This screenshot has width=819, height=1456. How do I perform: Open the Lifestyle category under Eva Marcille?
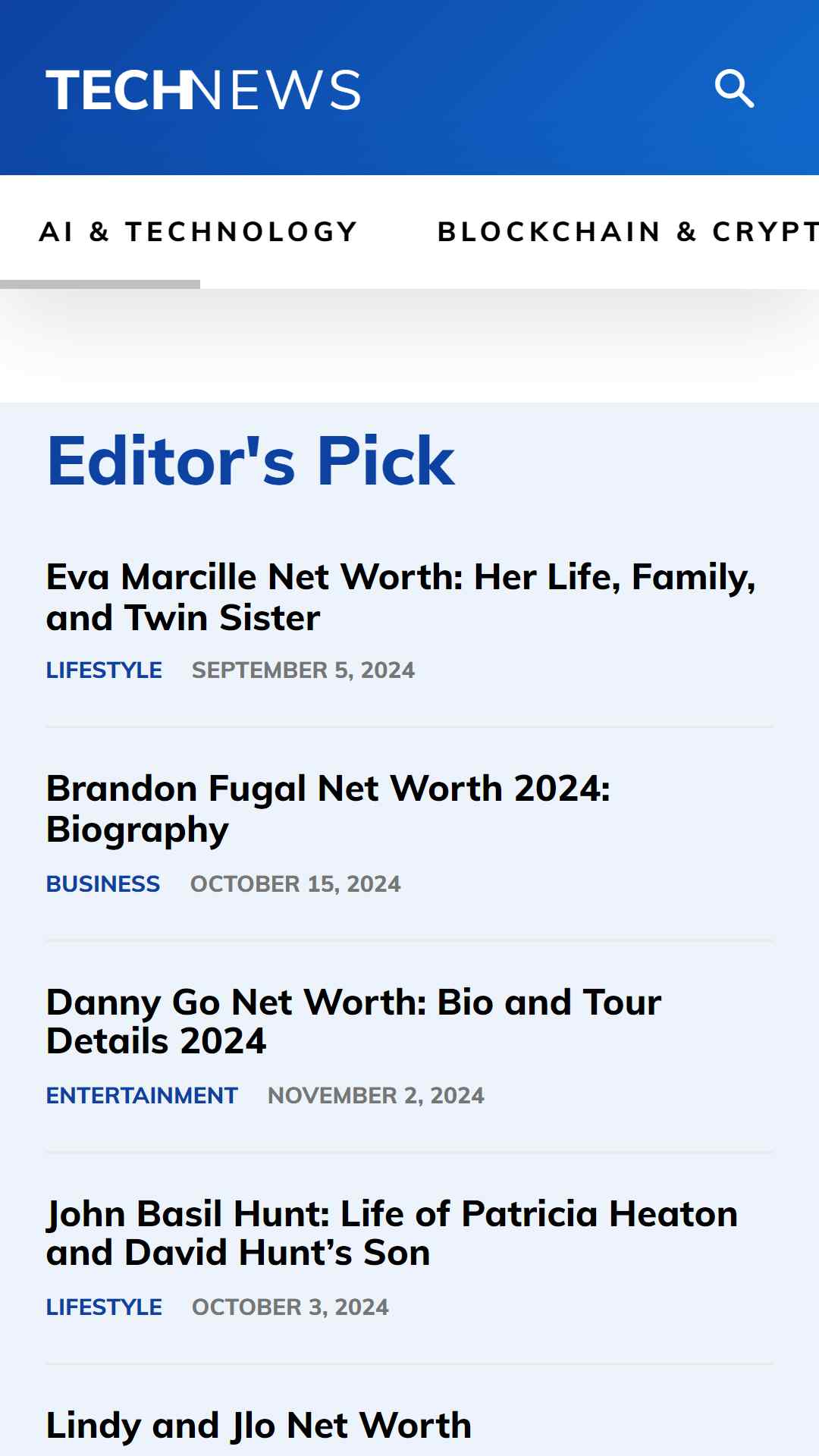pyautogui.click(x=104, y=670)
